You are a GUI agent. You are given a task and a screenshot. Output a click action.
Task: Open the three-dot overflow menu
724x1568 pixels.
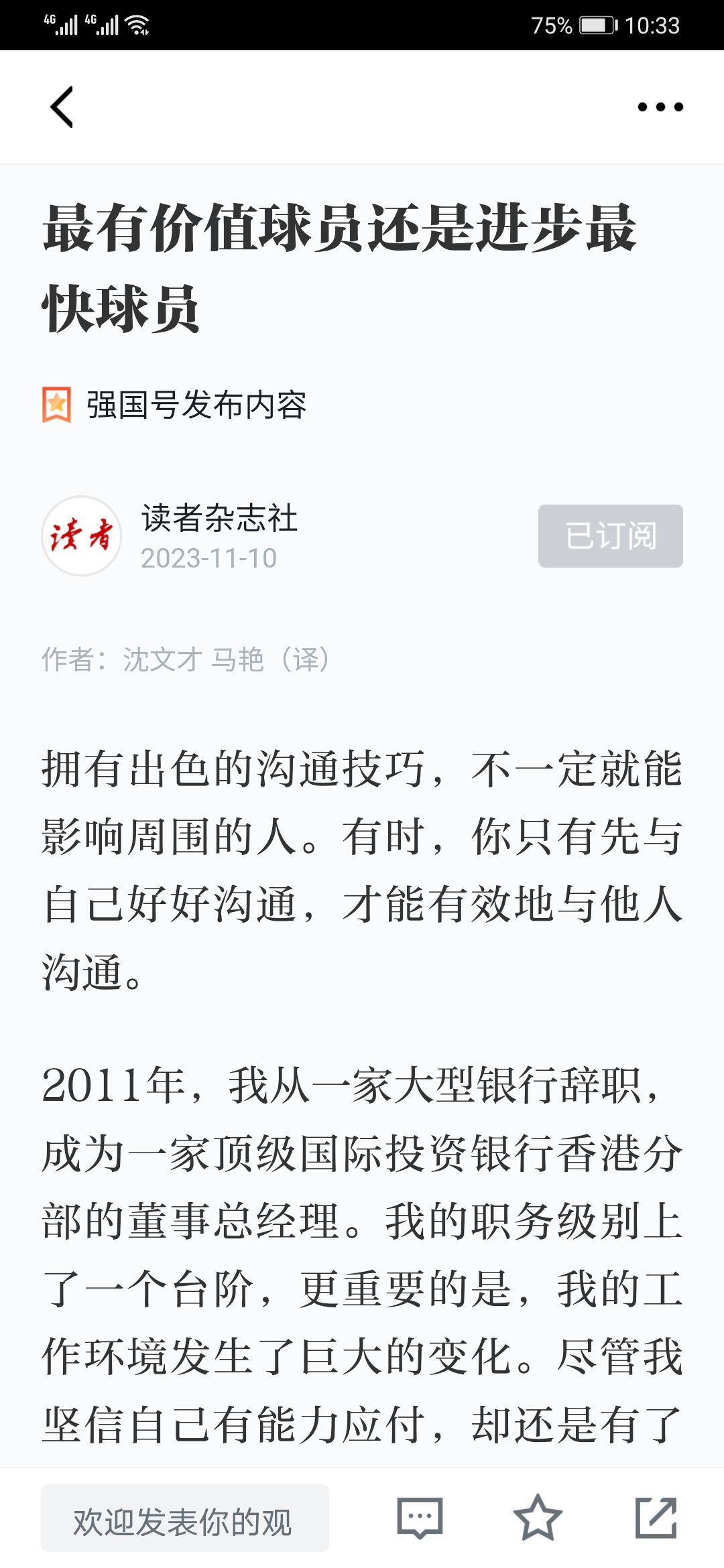tap(660, 107)
